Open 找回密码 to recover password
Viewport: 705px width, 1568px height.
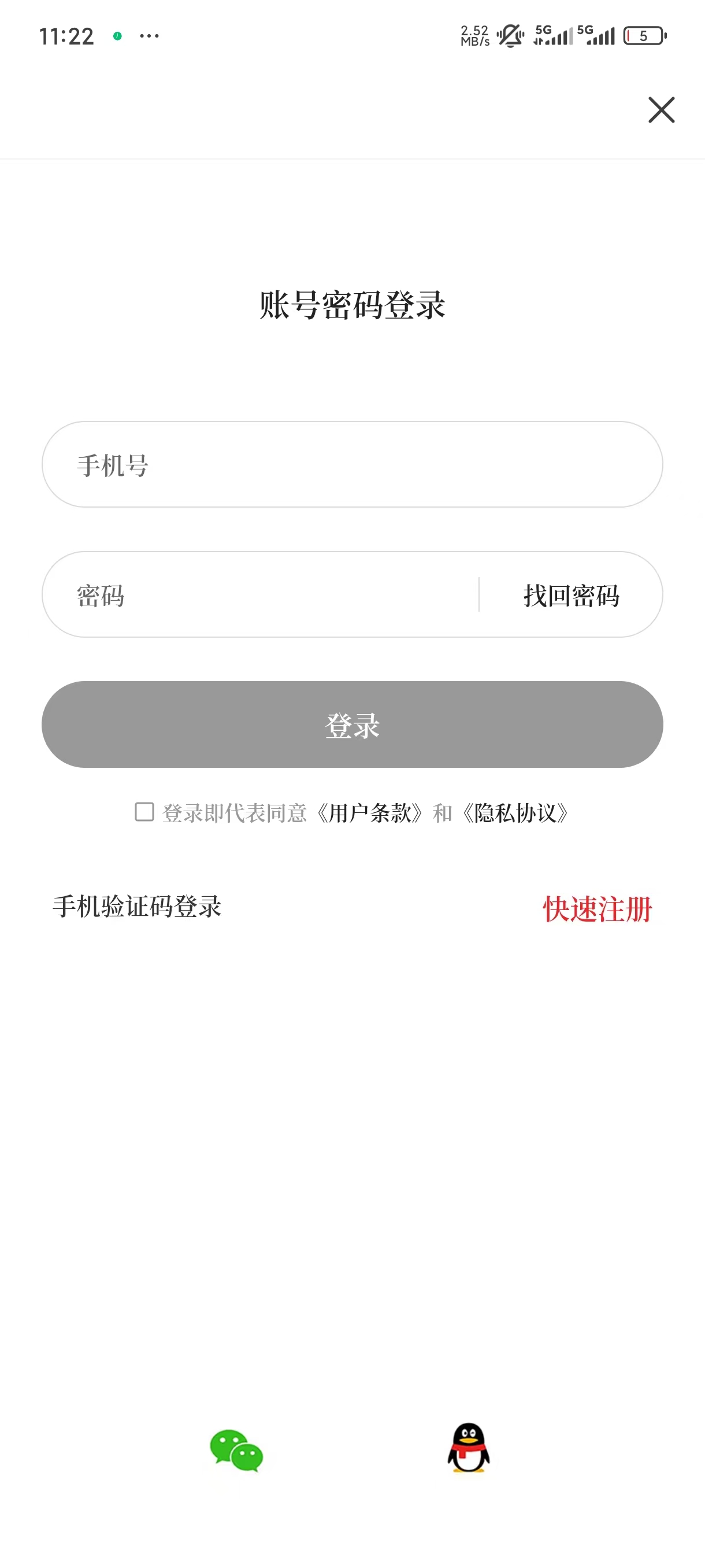(571, 595)
